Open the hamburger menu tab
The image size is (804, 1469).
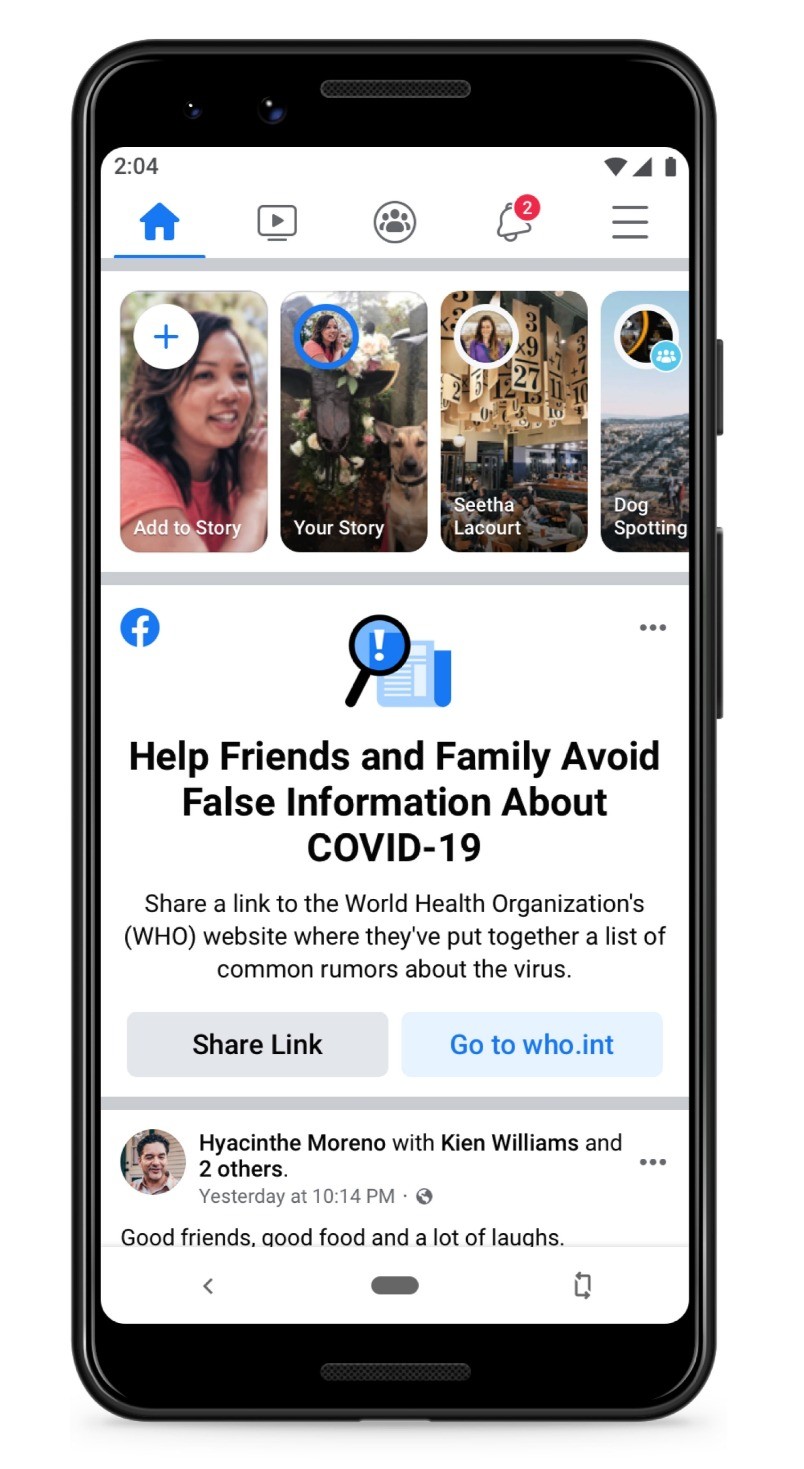pos(630,222)
